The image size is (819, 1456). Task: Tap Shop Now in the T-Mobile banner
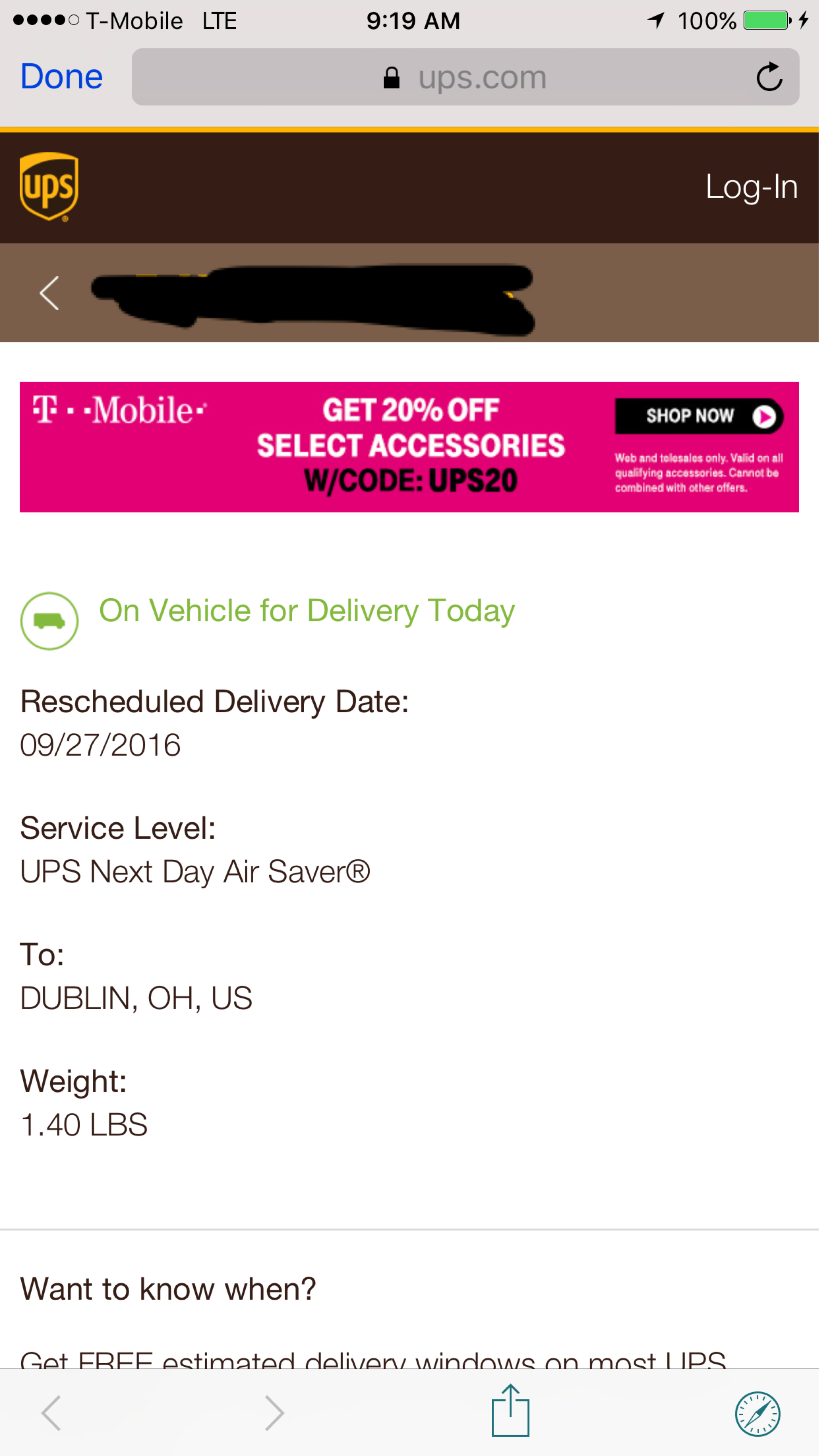(699, 417)
